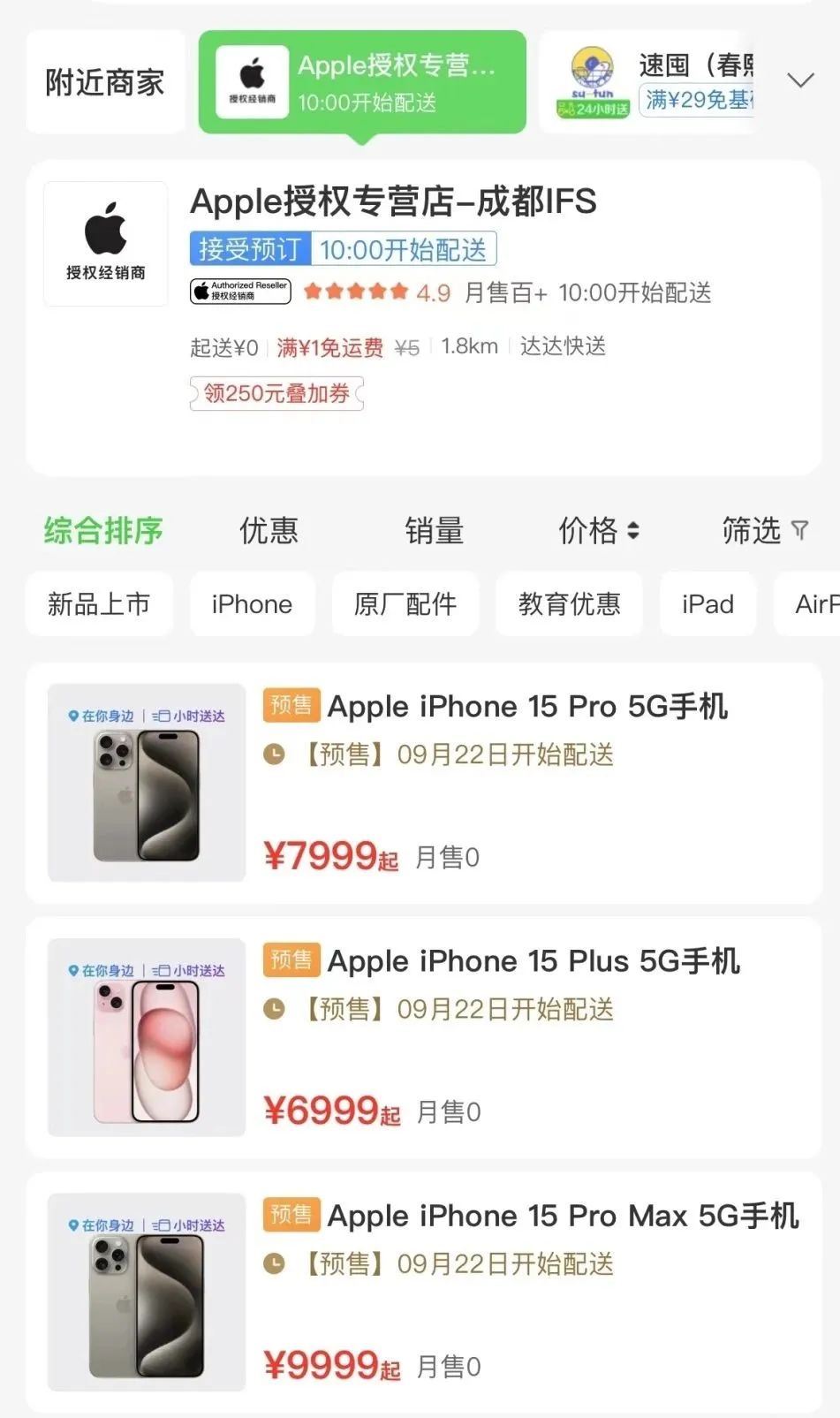Viewport: 840px width, 1418px height.
Task: Claim the 领250元叠加券 coupon
Action: coord(276,393)
